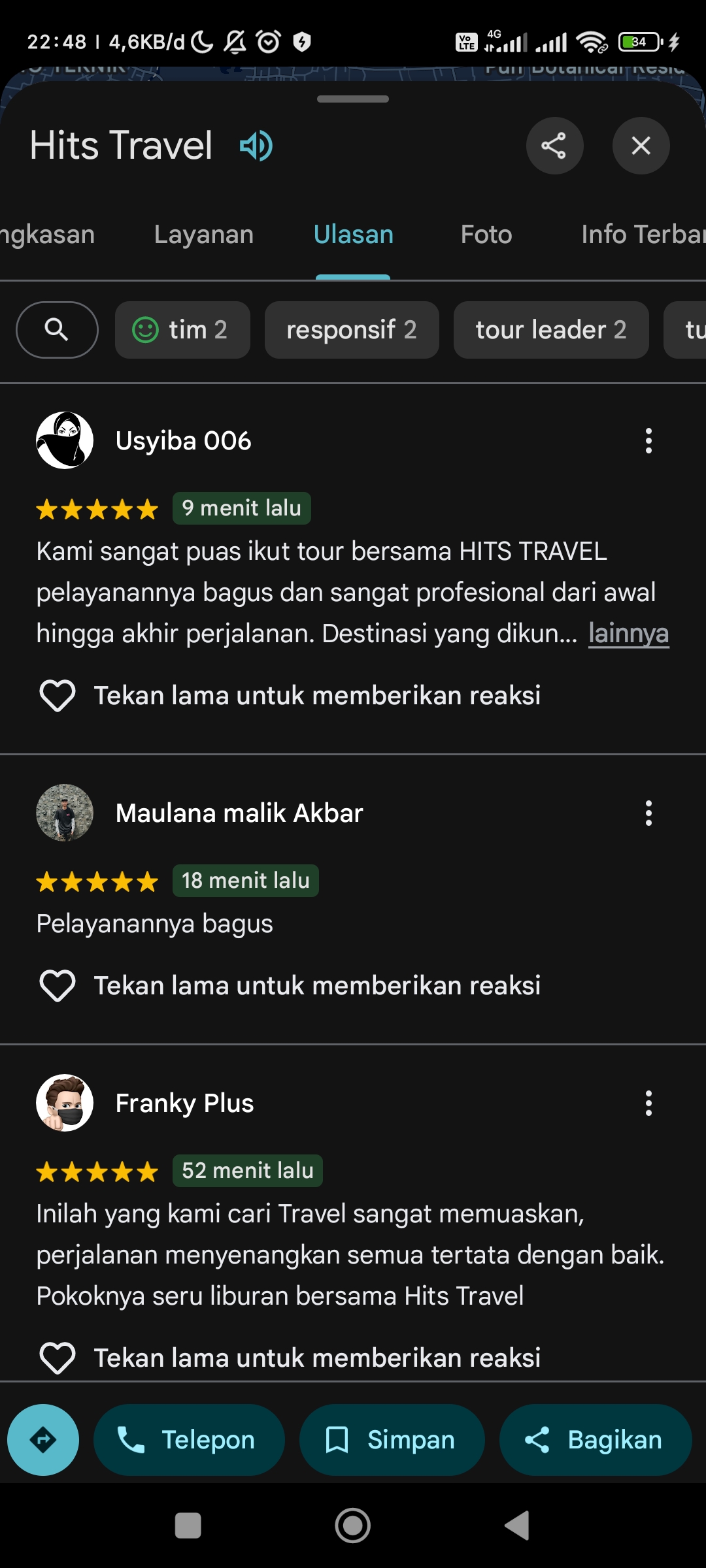Expand Usyiba 006's review with "lainnya"
The image size is (706, 1568).
629,634
